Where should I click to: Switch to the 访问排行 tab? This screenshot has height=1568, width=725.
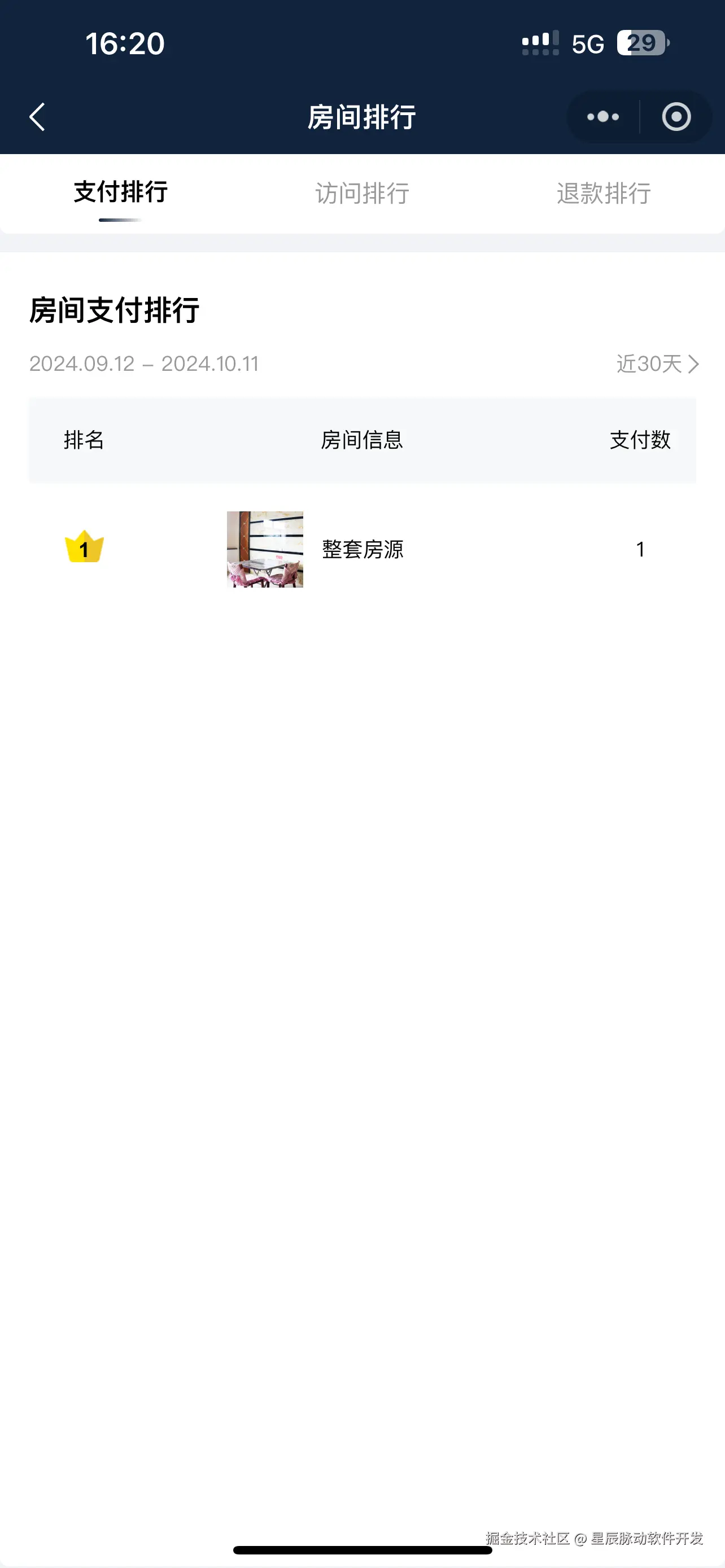362,194
